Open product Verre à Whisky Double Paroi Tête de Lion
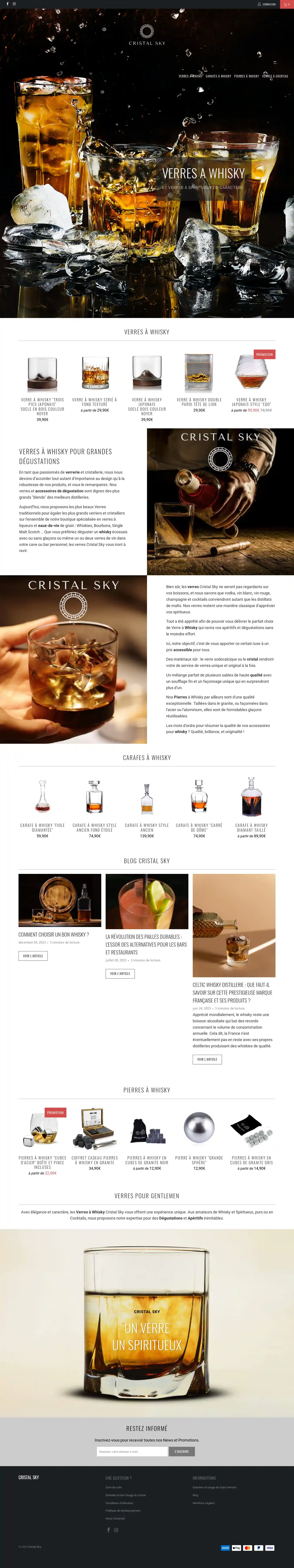Screen dimensions: 294x1568 click(x=199, y=402)
